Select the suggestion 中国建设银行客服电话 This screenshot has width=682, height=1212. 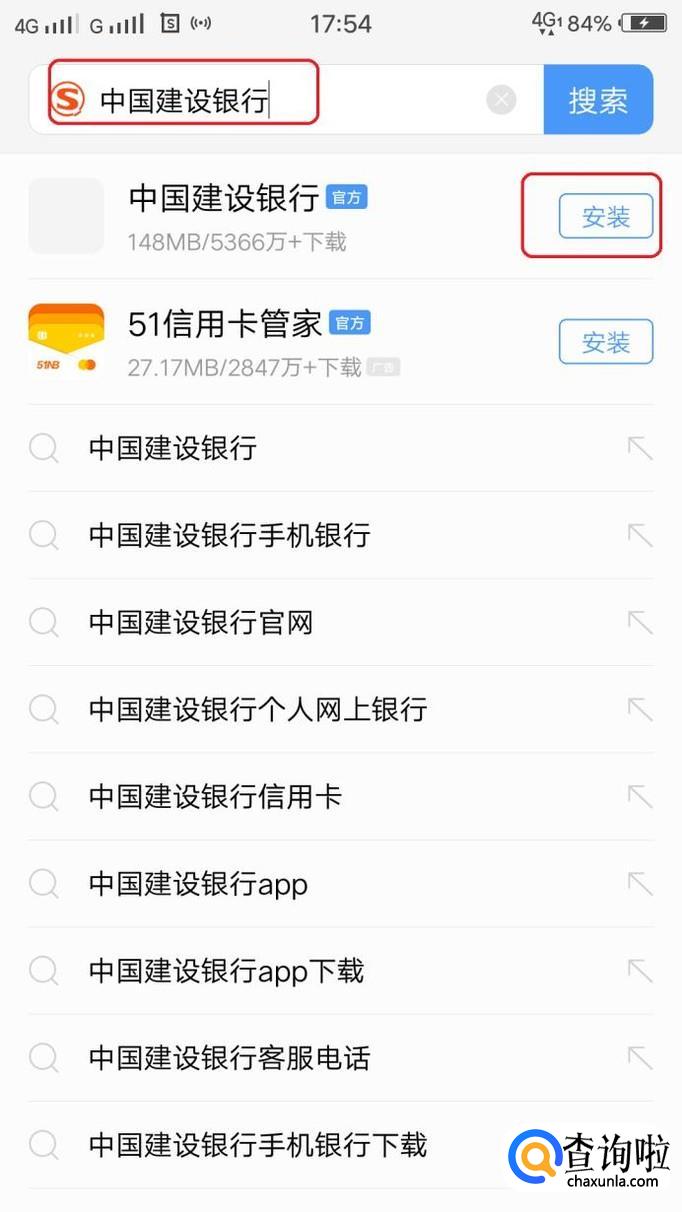pyautogui.click(x=229, y=1057)
